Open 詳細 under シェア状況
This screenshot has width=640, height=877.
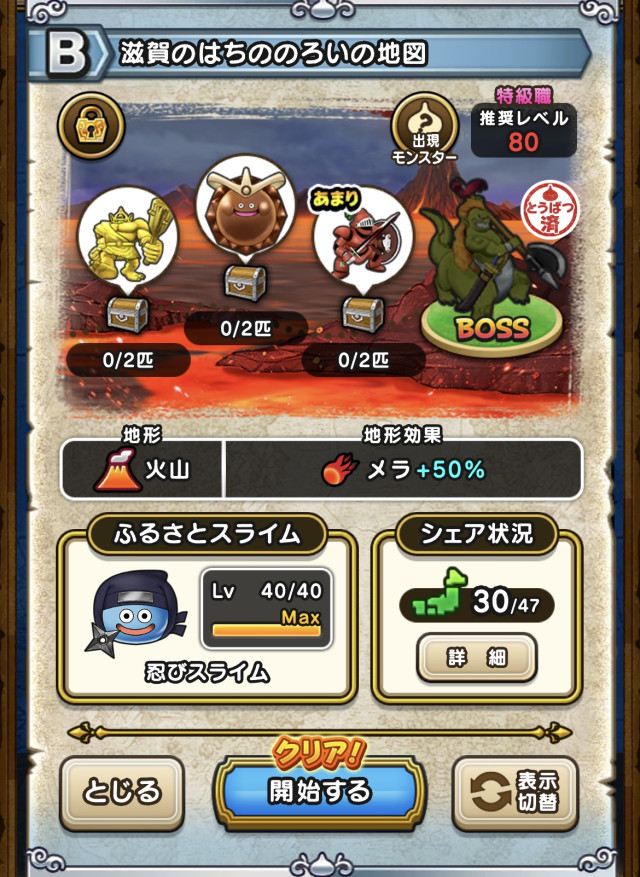475,657
